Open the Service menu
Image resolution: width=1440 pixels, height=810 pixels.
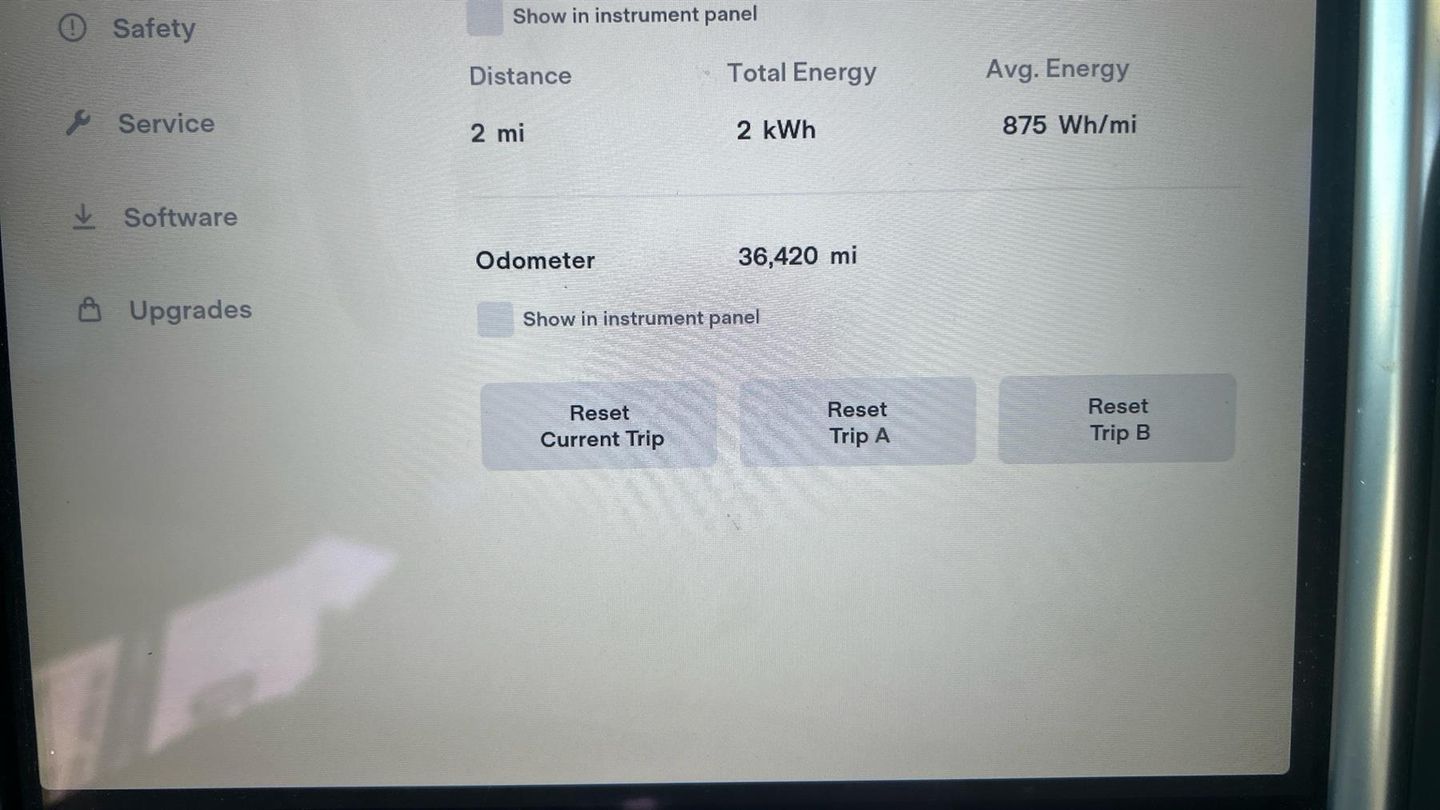coord(163,124)
